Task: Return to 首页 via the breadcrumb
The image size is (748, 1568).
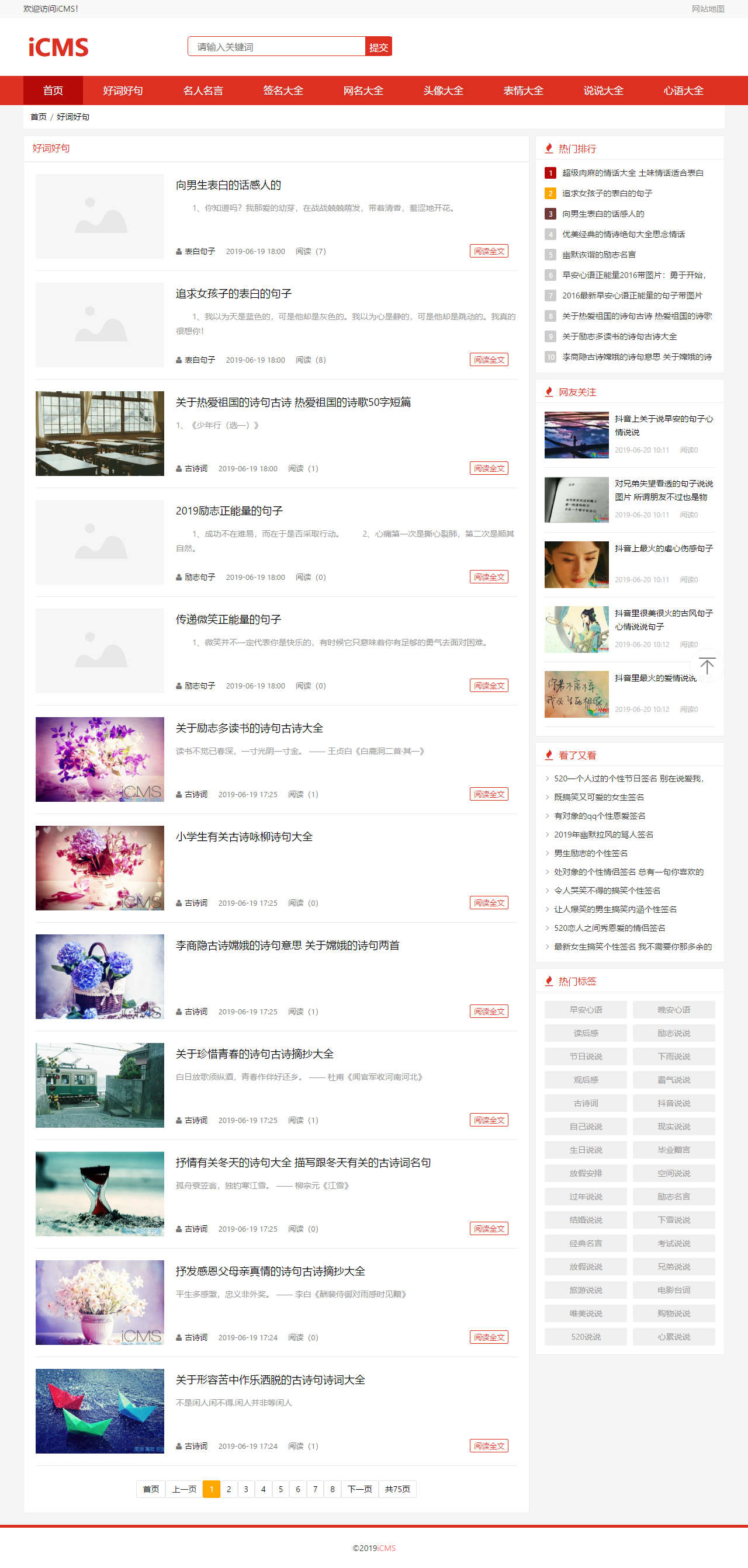Action: 39,117
